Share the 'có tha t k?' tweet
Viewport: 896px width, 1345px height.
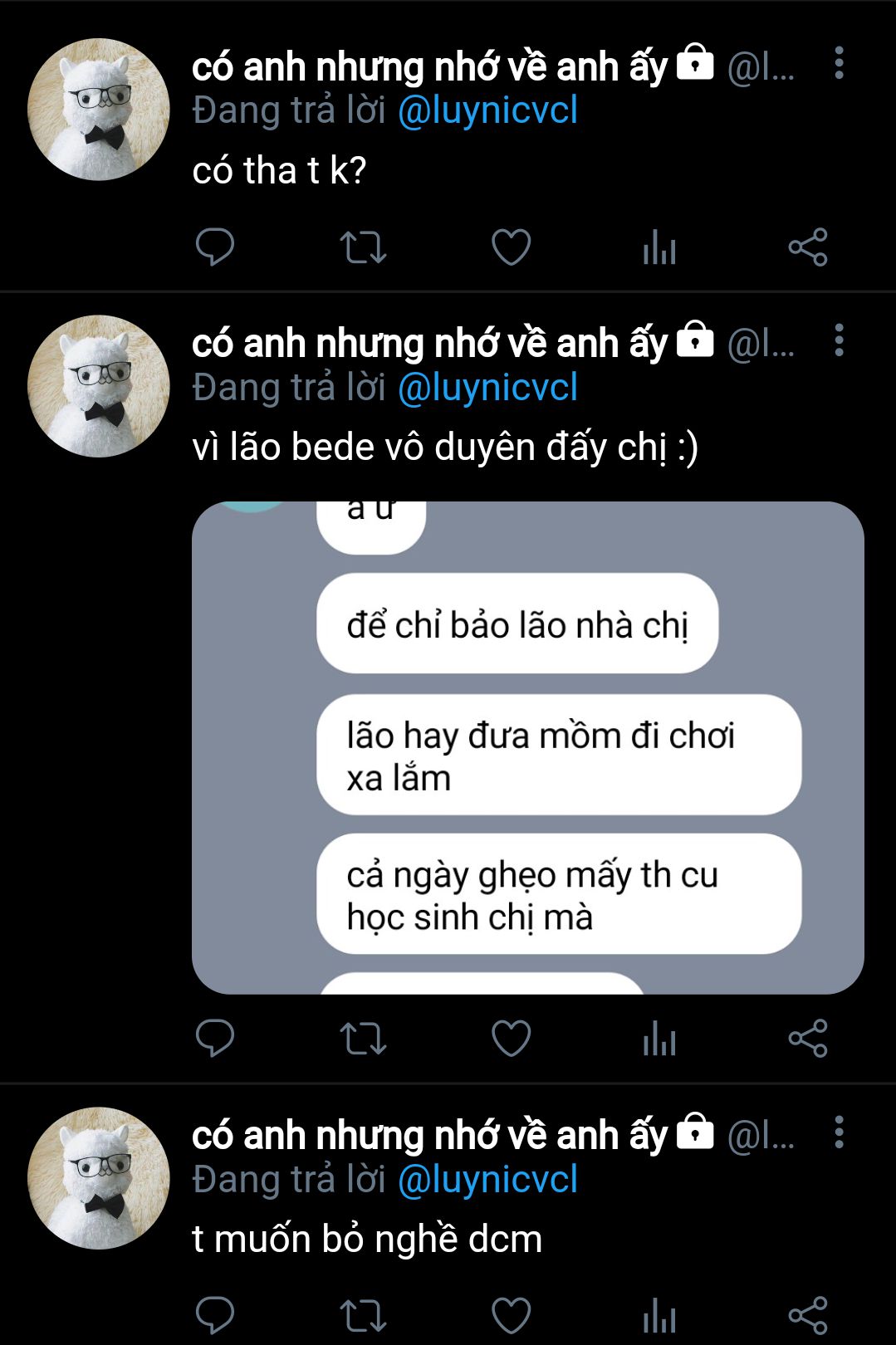pos(807,247)
